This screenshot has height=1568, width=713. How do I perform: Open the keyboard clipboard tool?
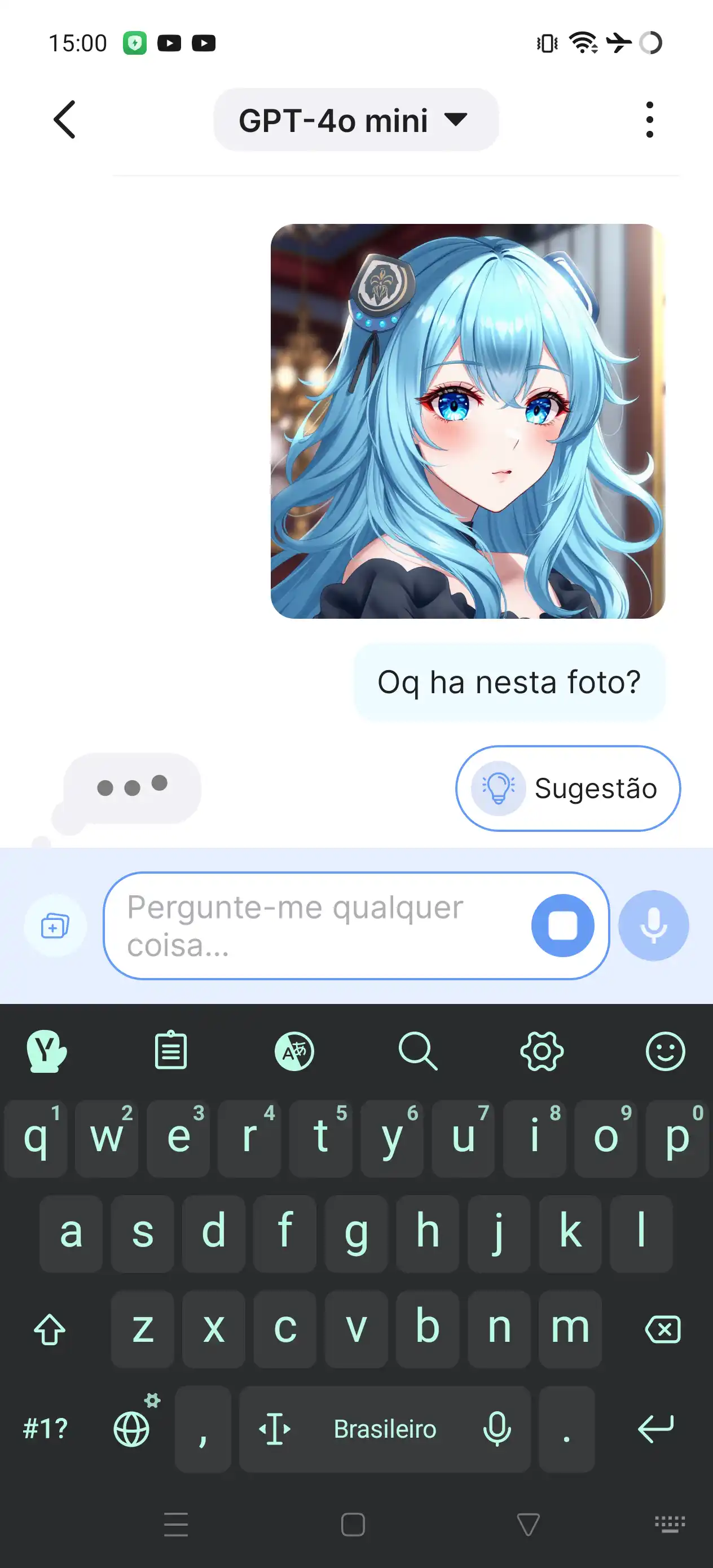tap(171, 1051)
